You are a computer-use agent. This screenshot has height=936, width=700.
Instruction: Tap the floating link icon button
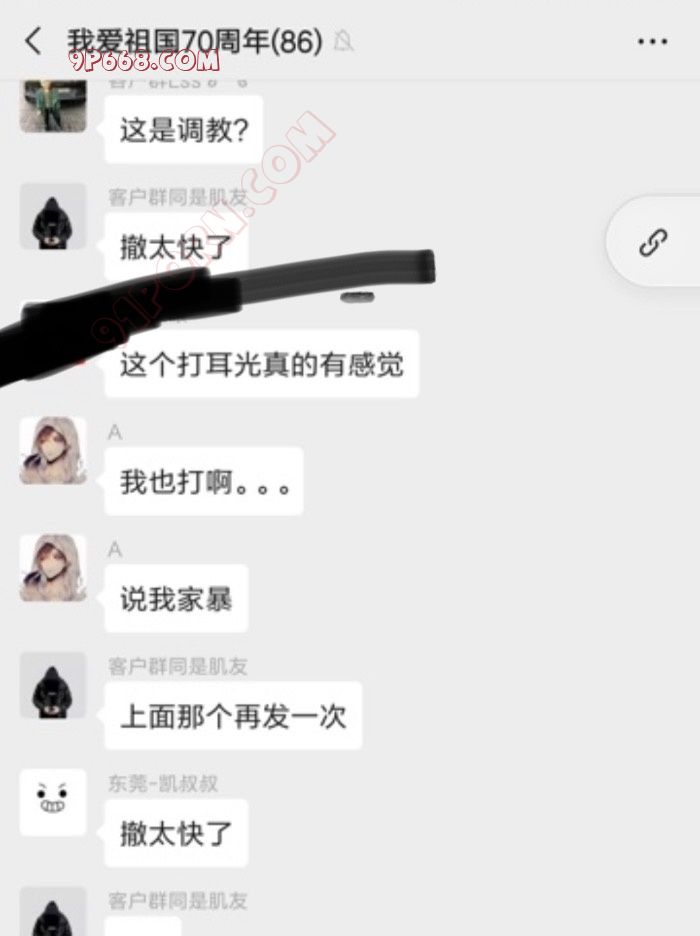pos(653,242)
